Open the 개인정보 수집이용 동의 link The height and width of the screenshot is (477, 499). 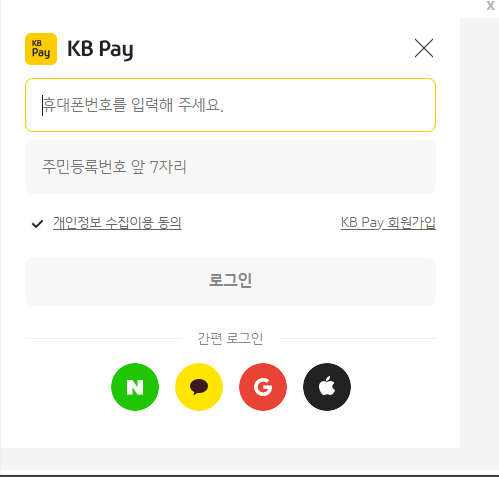[x=117, y=223]
